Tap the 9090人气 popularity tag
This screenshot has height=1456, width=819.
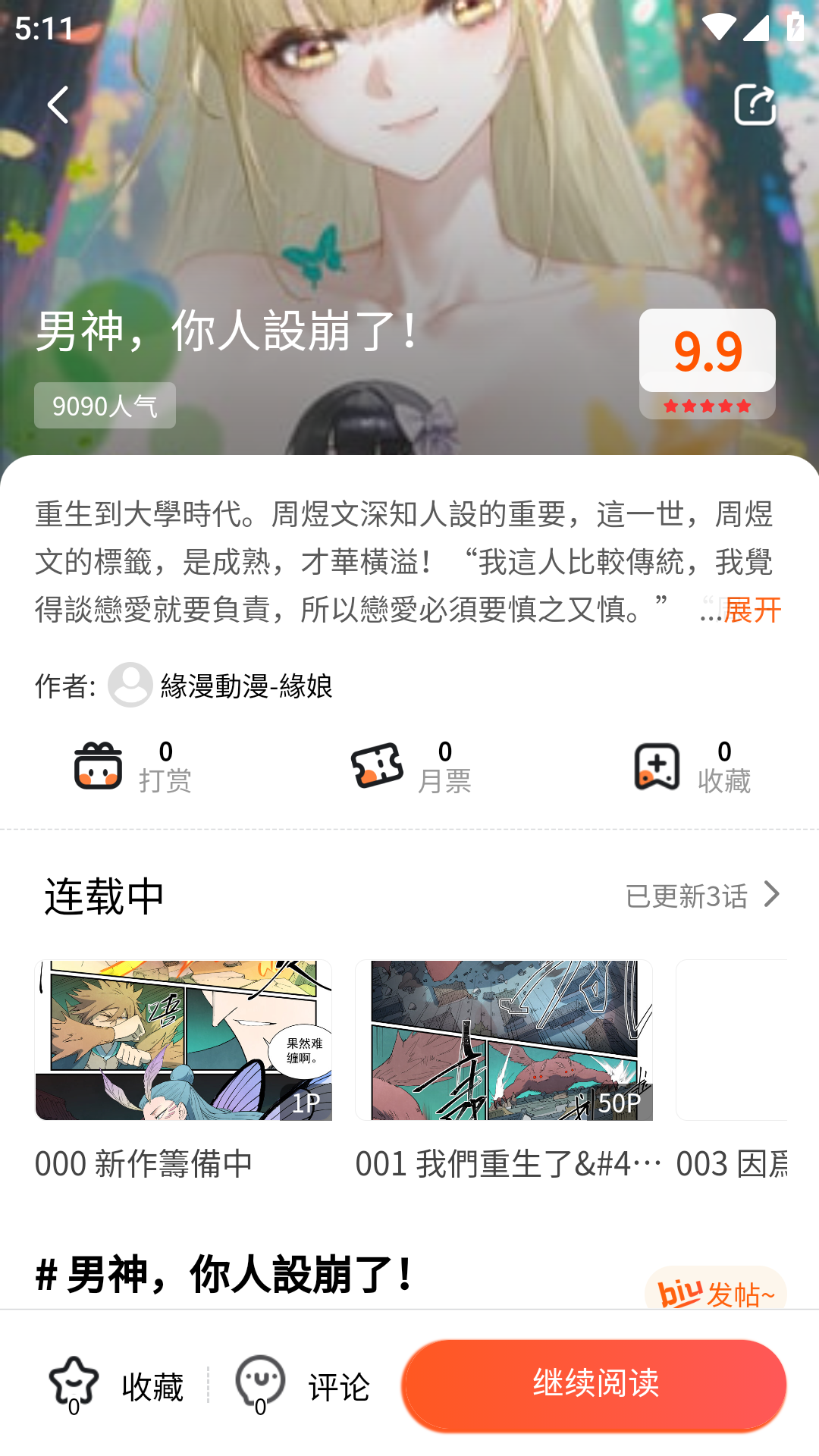[104, 406]
